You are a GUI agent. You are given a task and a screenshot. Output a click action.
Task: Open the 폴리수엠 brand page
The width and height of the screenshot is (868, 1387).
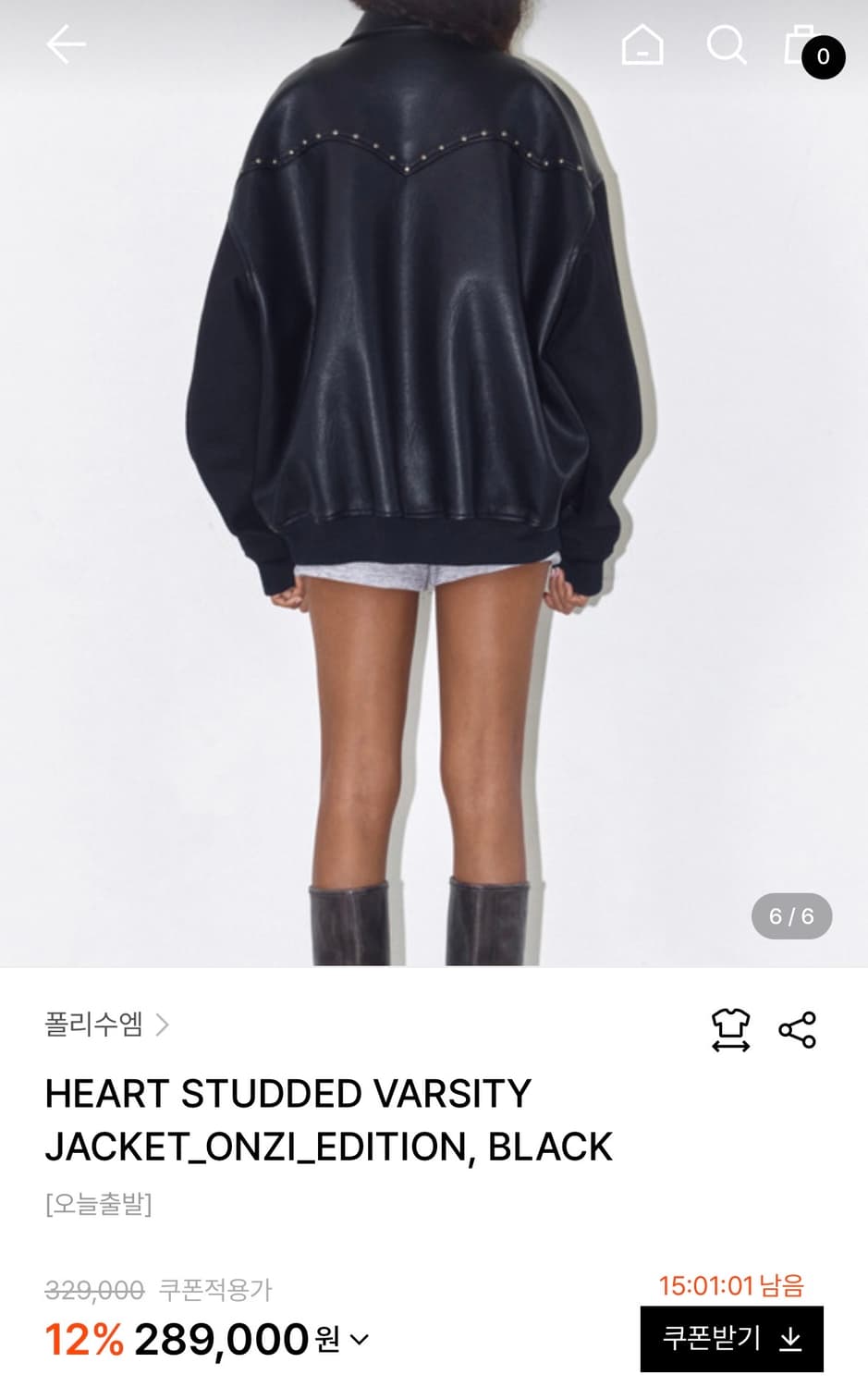(106, 1025)
